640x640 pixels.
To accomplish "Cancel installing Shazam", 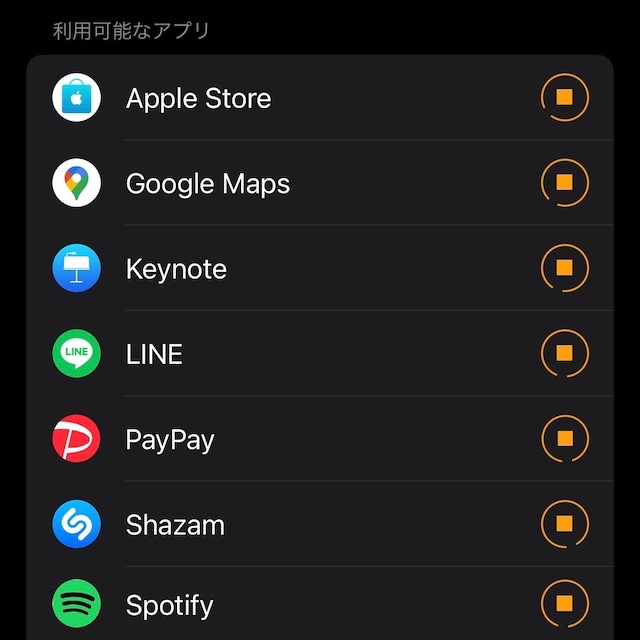I will pos(564,524).
